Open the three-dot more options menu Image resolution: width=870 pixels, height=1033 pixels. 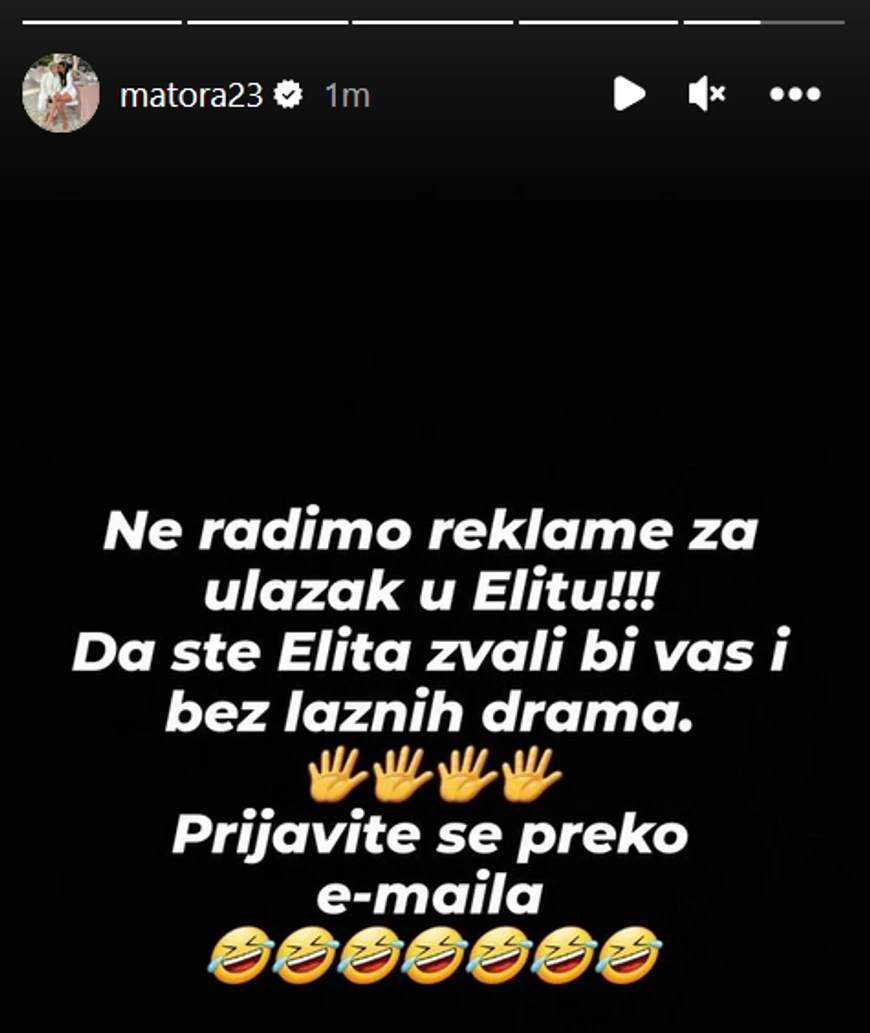click(x=795, y=94)
